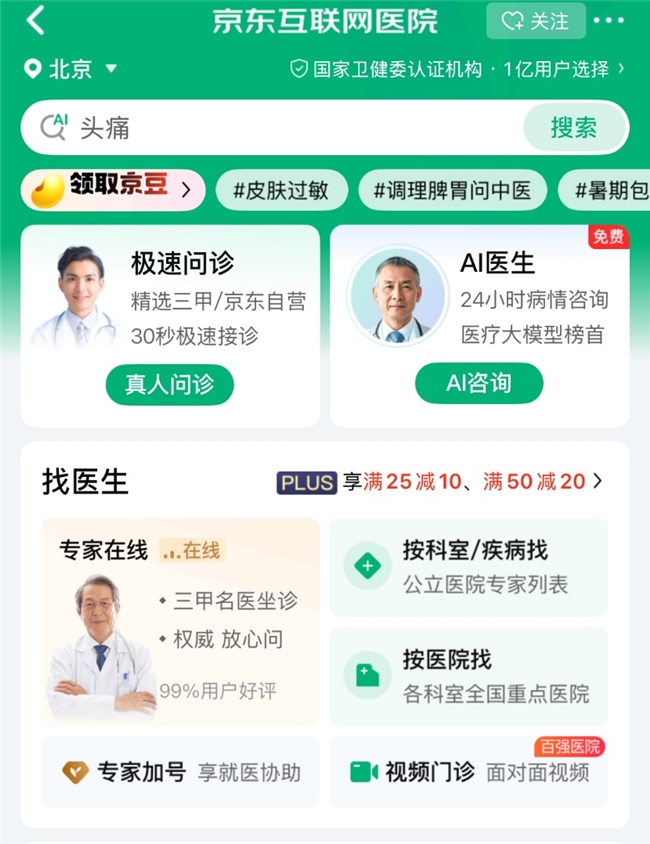Browse doctors with 按医院找
Viewport: 650px width, 844px height.
coord(468,676)
